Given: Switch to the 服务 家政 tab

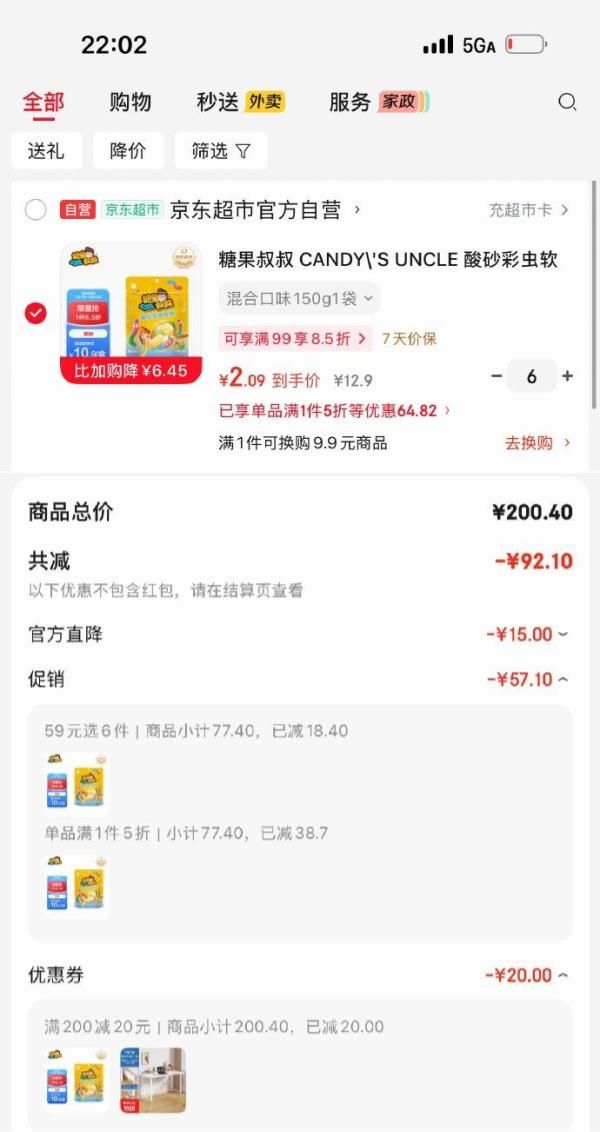Looking at the screenshot, I should click(378, 102).
